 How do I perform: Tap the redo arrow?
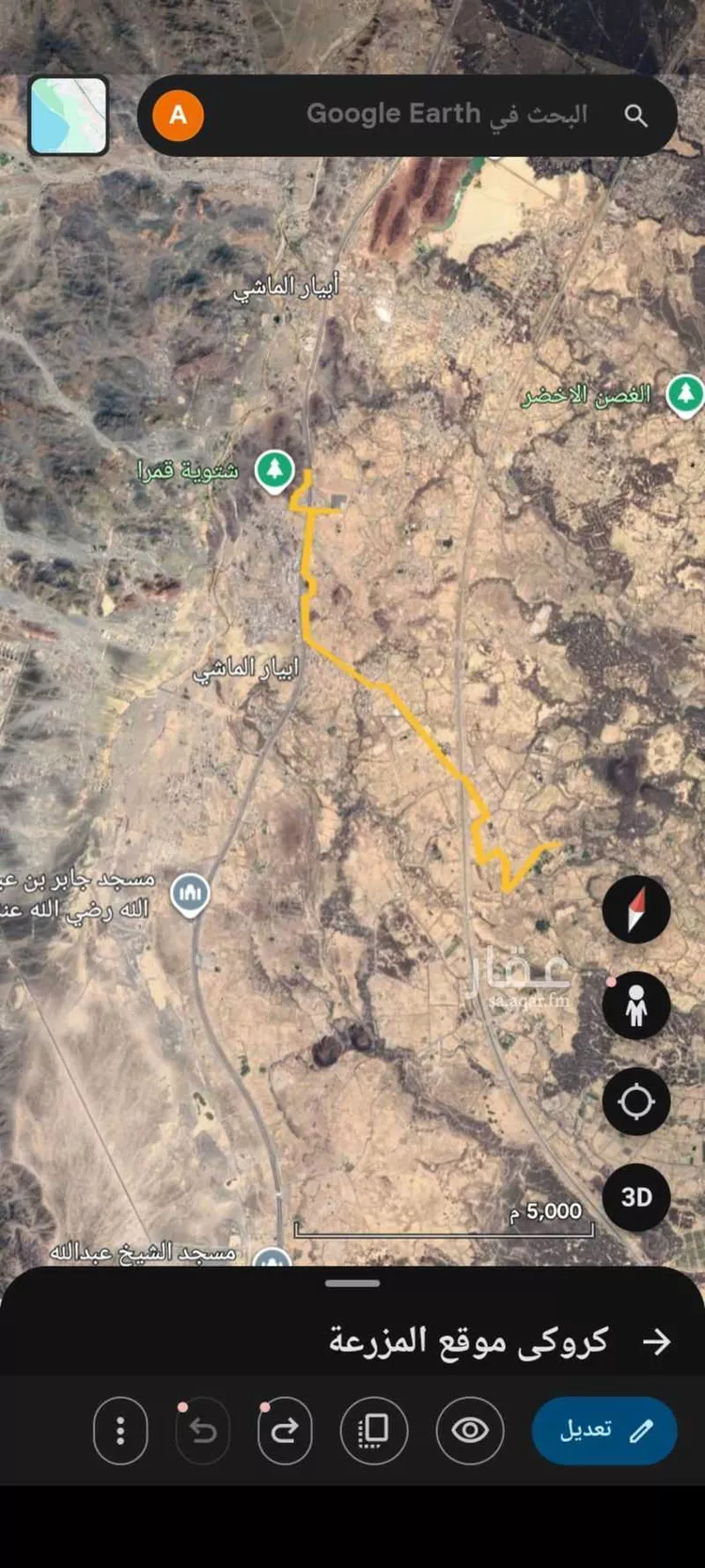click(x=284, y=1431)
